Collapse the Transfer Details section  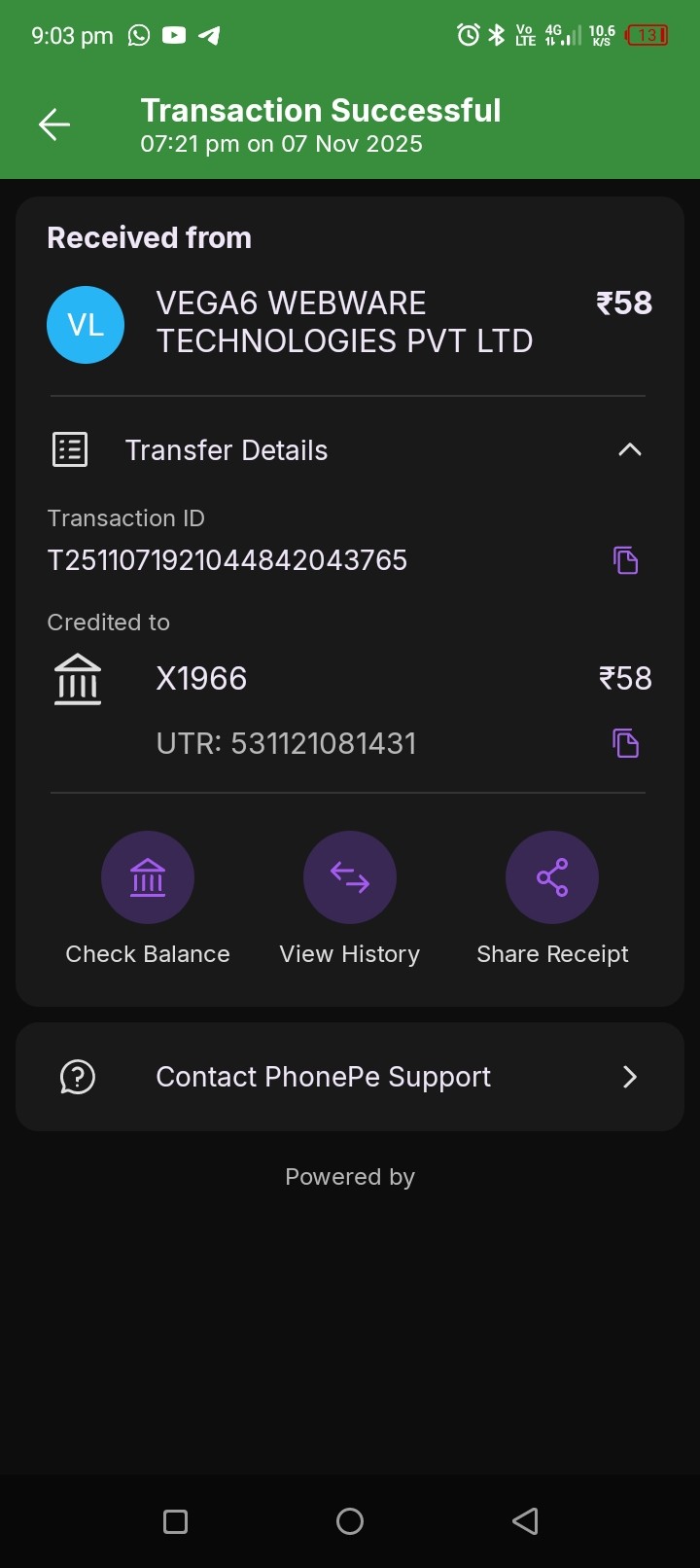pyautogui.click(x=630, y=449)
